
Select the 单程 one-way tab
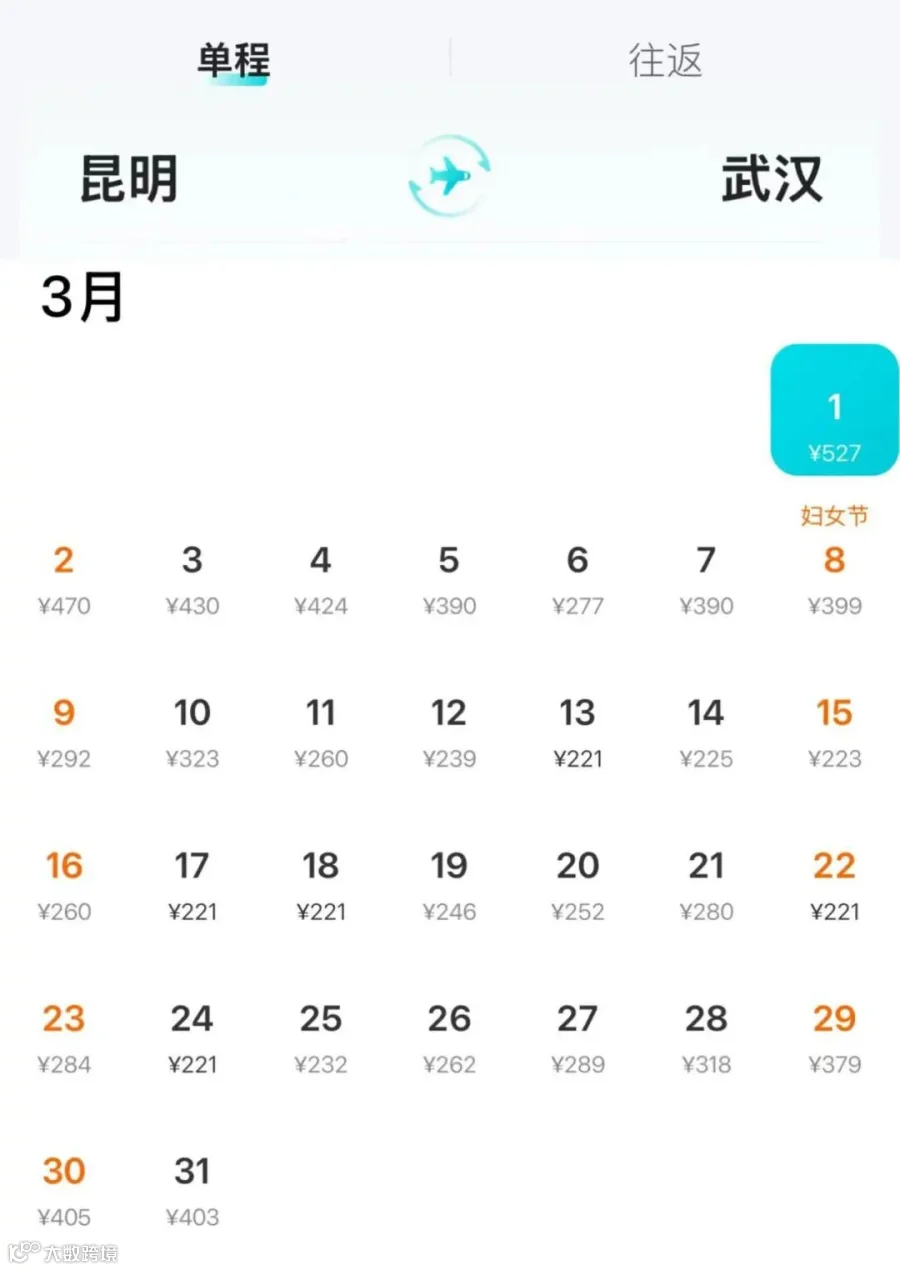pyautogui.click(x=233, y=60)
